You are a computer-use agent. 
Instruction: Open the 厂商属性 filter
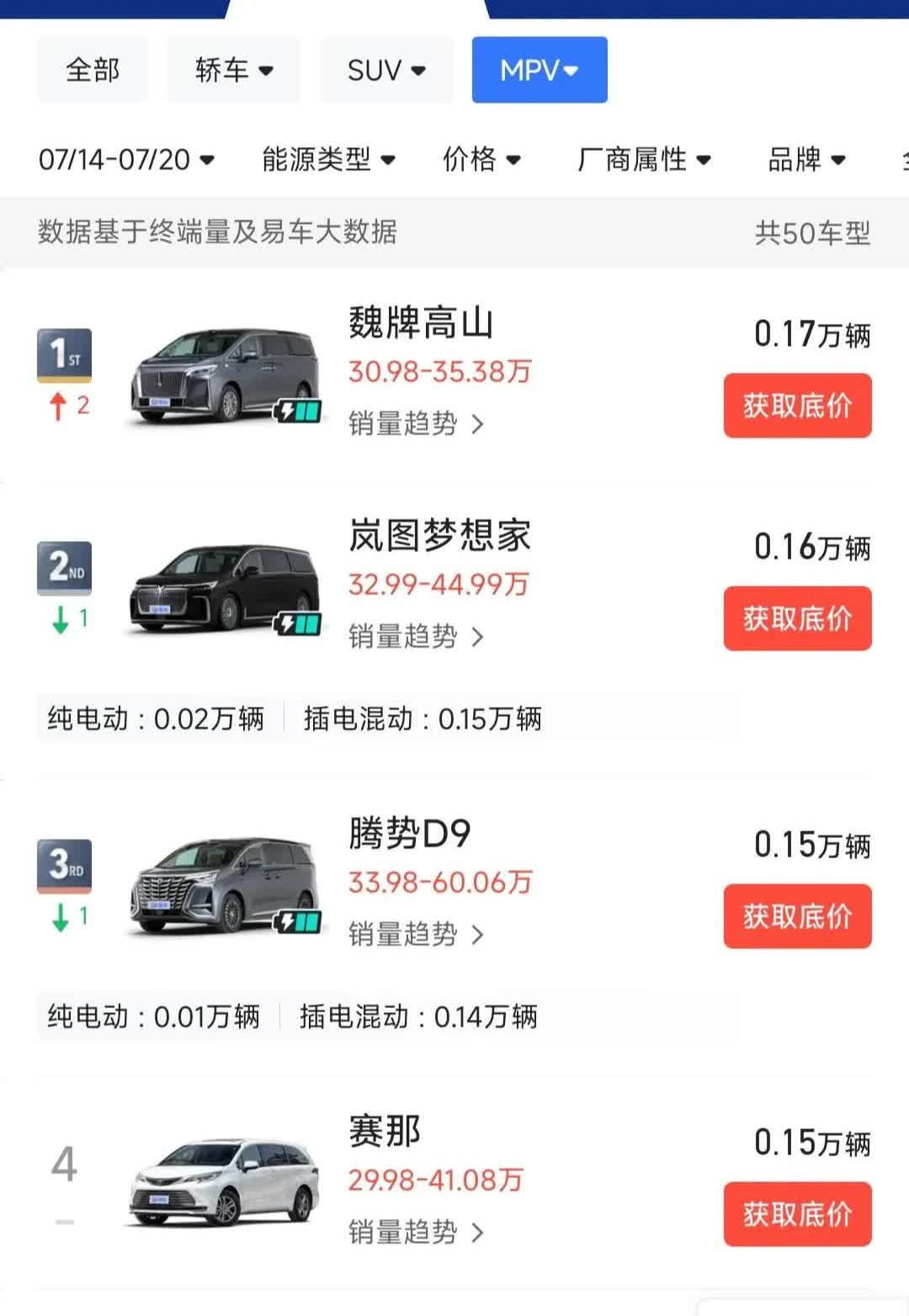644,159
